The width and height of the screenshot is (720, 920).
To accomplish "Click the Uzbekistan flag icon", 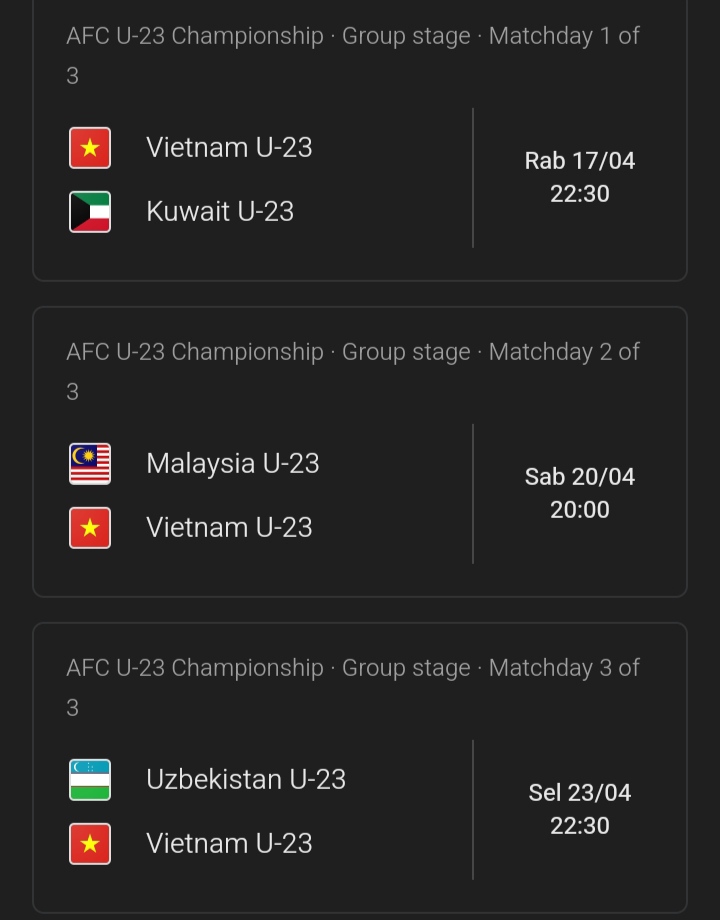I will (89, 779).
